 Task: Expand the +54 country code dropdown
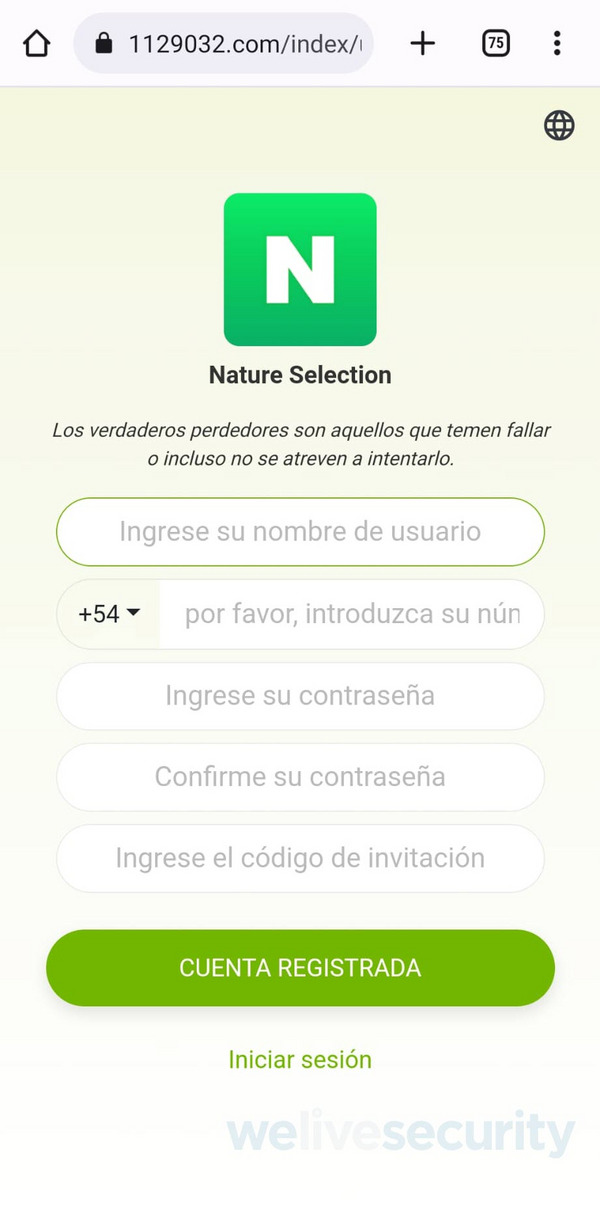pyautogui.click(x=108, y=614)
